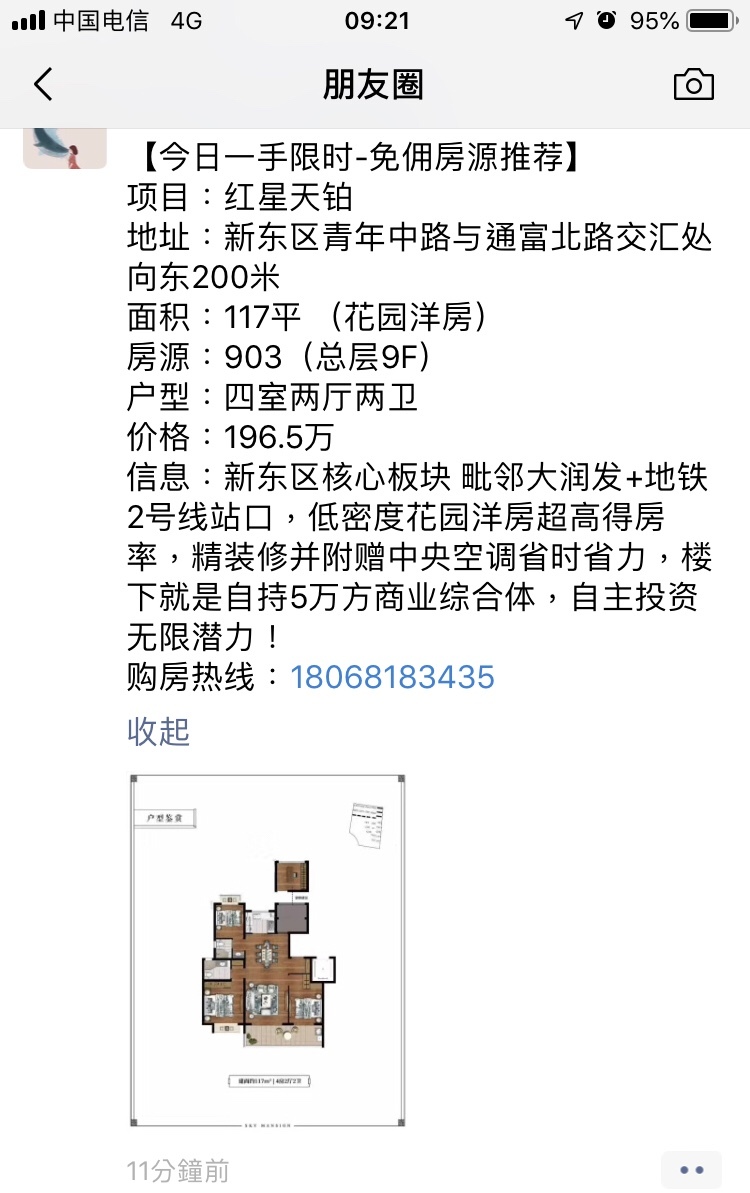View the floor plan image full screen
Screen dimensions: 750x1193
pyautogui.click(x=267, y=951)
